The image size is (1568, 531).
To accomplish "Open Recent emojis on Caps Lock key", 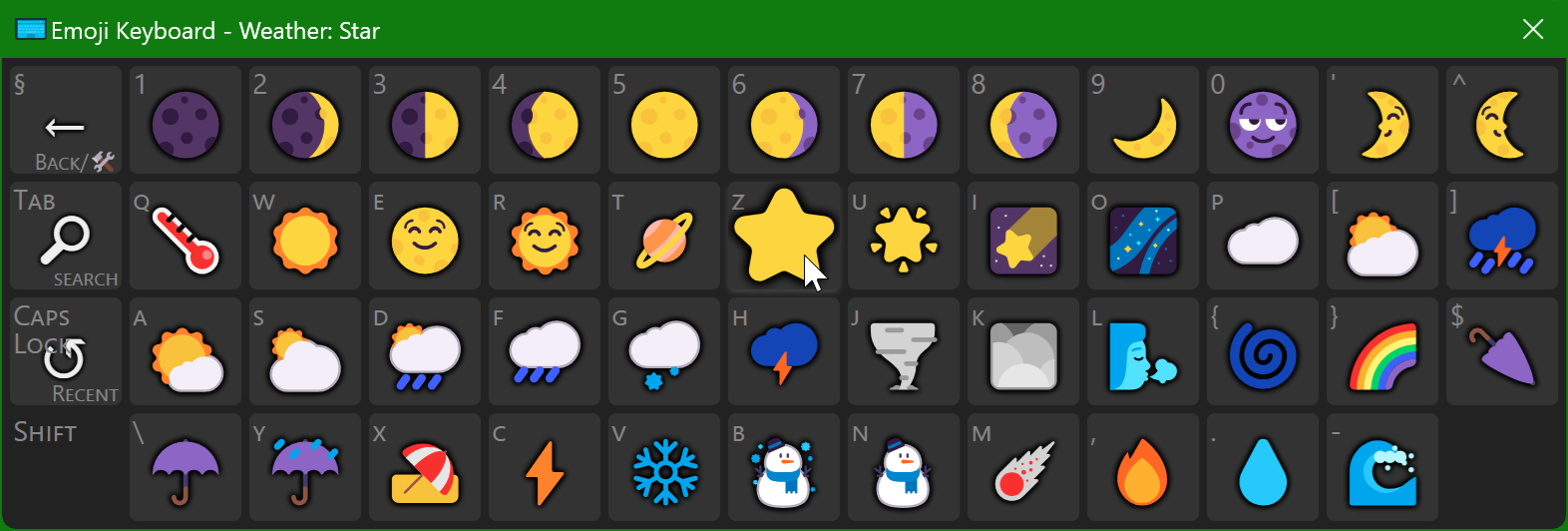I will pyautogui.click(x=66, y=352).
